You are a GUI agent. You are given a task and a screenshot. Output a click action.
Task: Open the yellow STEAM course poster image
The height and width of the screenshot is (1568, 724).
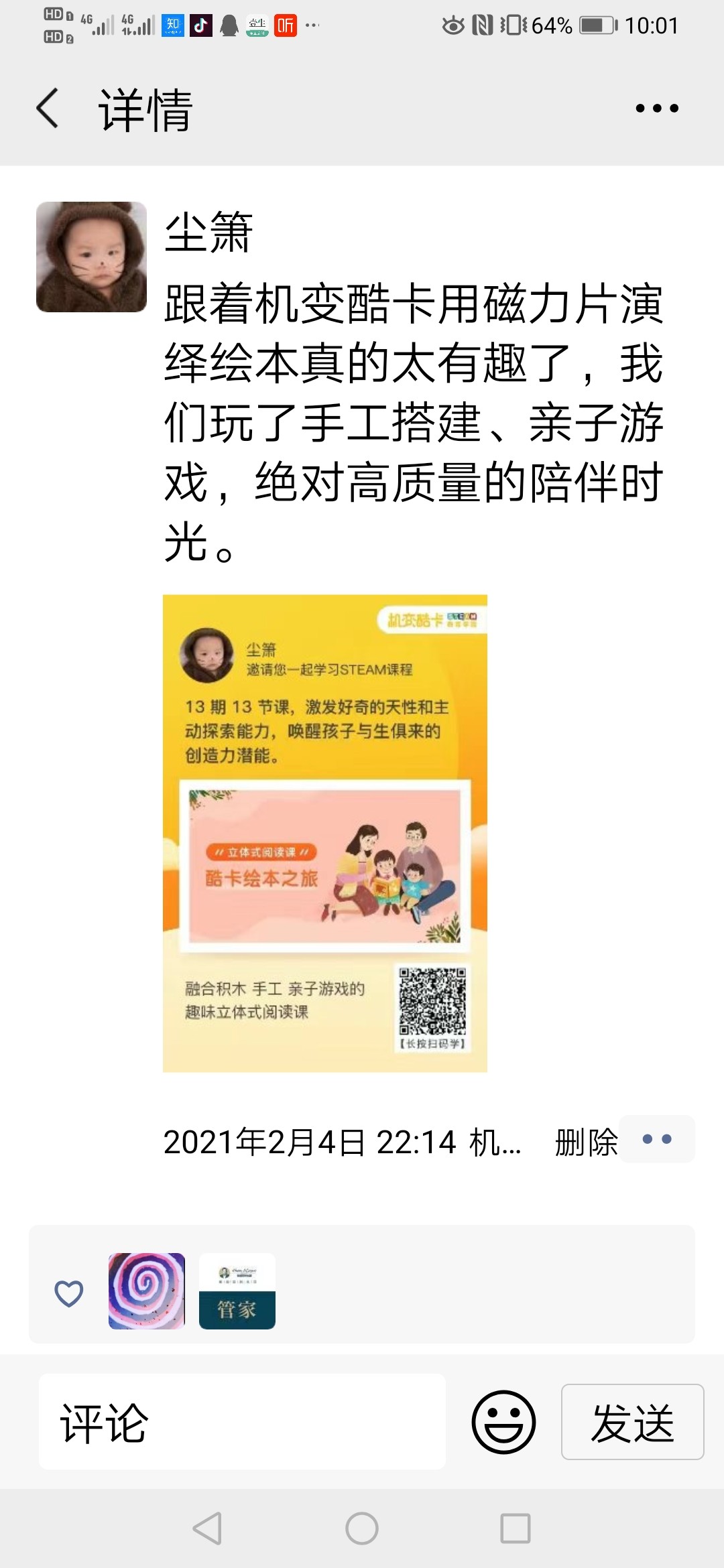[x=324, y=833]
